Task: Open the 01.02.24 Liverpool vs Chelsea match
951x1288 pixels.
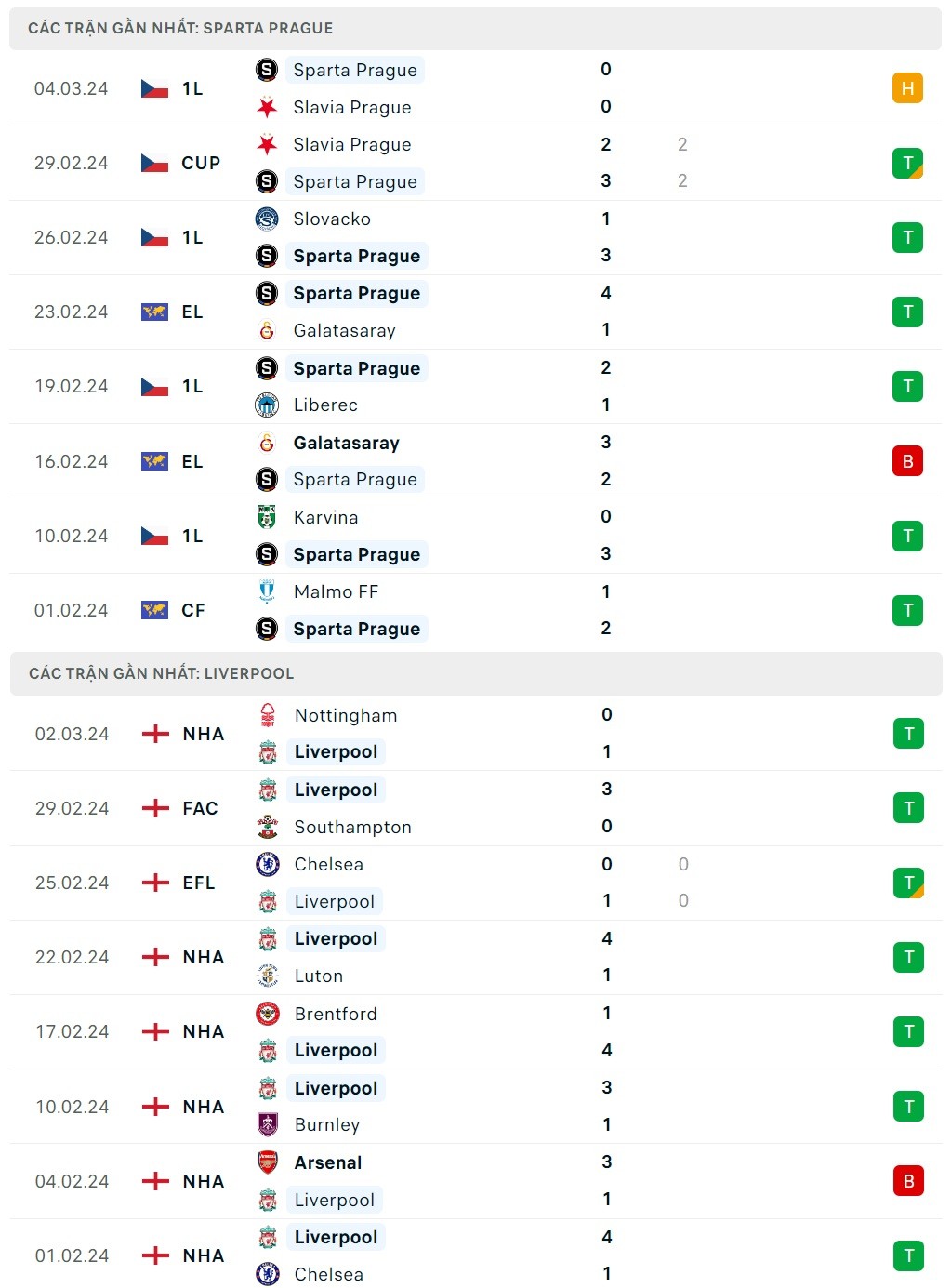Action: click(474, 1255)
